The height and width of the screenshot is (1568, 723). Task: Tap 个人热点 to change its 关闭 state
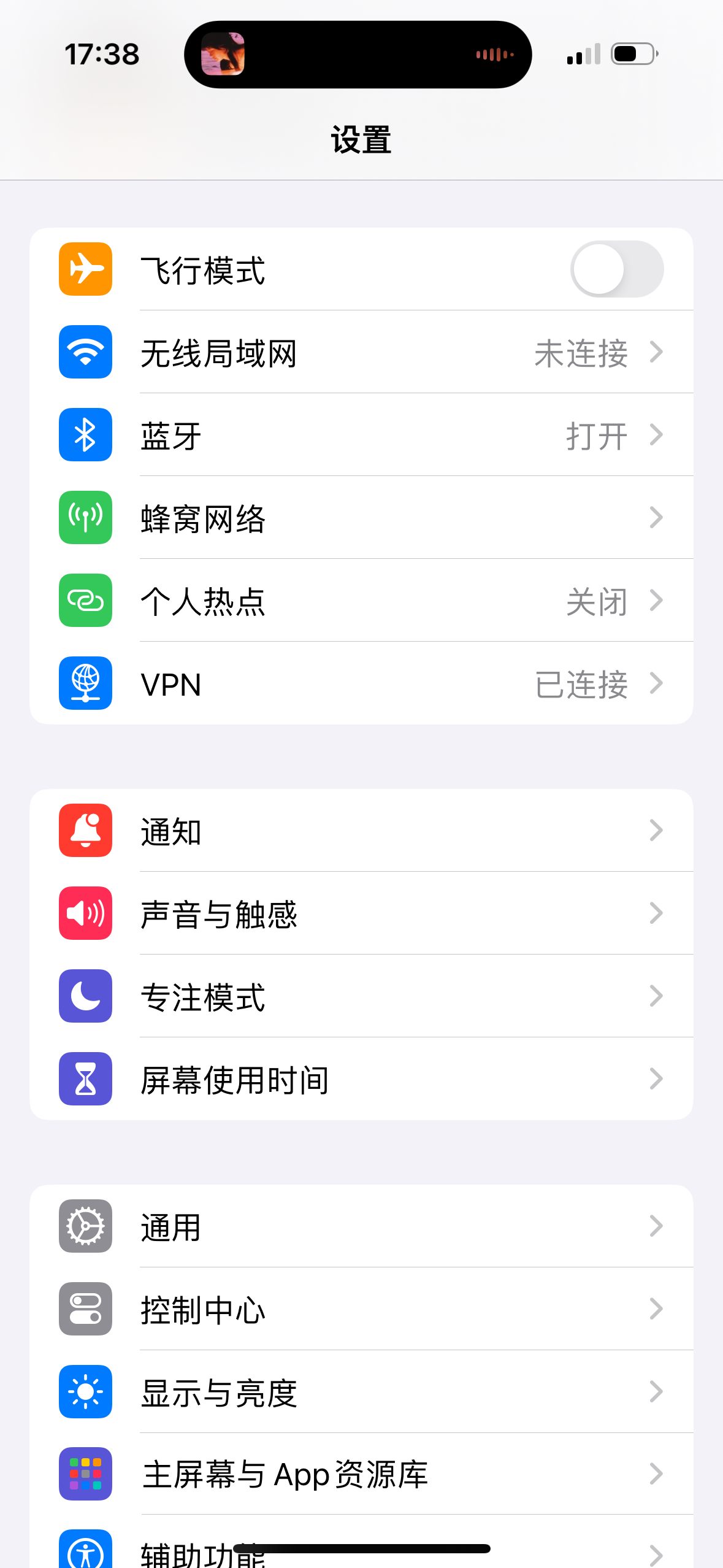coord(368,601)
